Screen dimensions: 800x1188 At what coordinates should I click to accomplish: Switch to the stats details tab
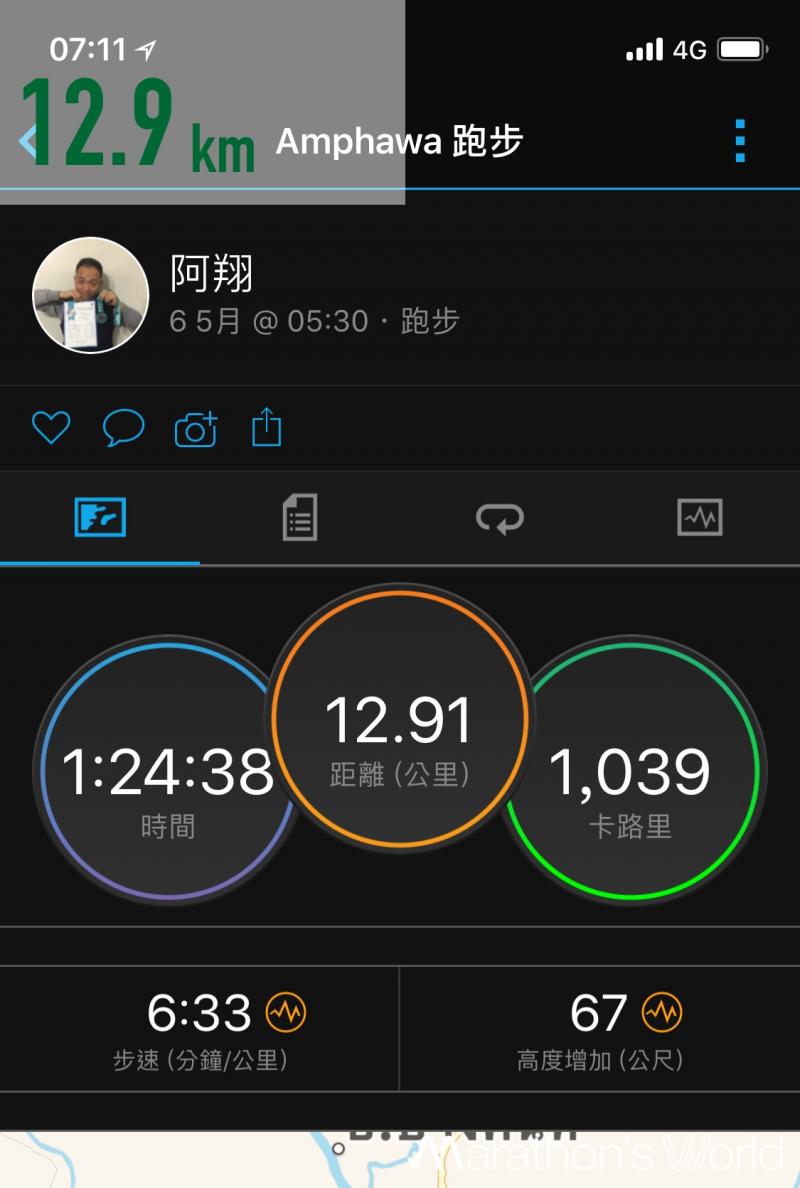(x=299, y=518)
